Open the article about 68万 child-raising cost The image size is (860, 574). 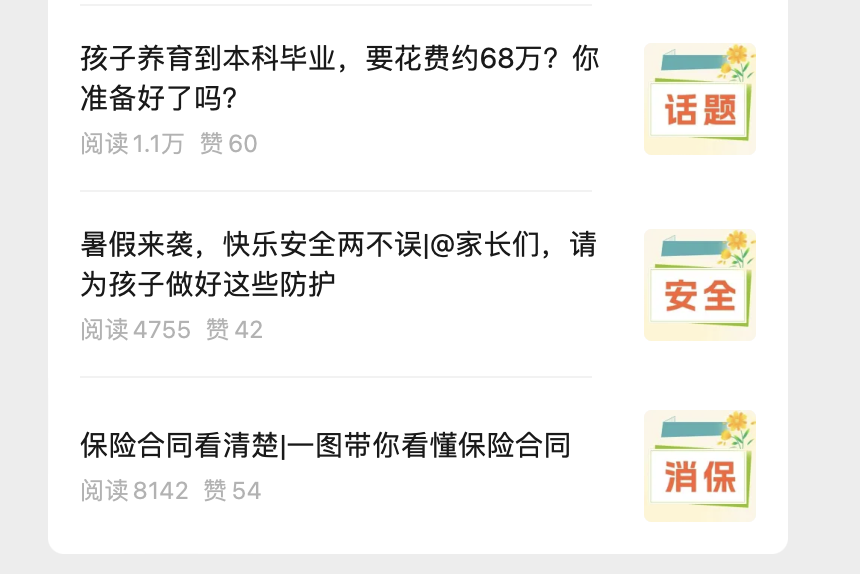[340, 78]
